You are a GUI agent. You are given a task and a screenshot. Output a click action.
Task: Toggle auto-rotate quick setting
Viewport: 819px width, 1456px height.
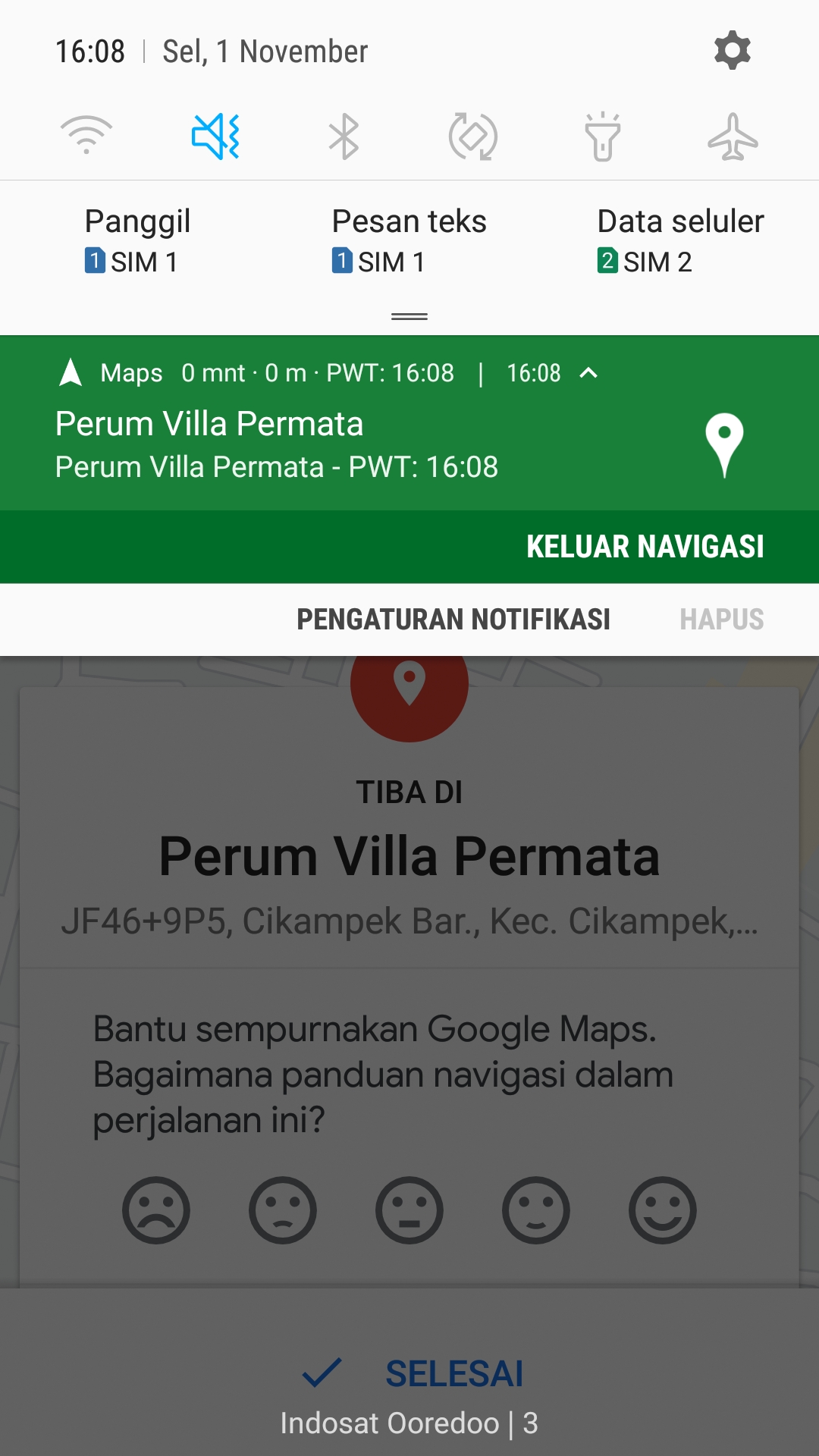click(473, 136)
